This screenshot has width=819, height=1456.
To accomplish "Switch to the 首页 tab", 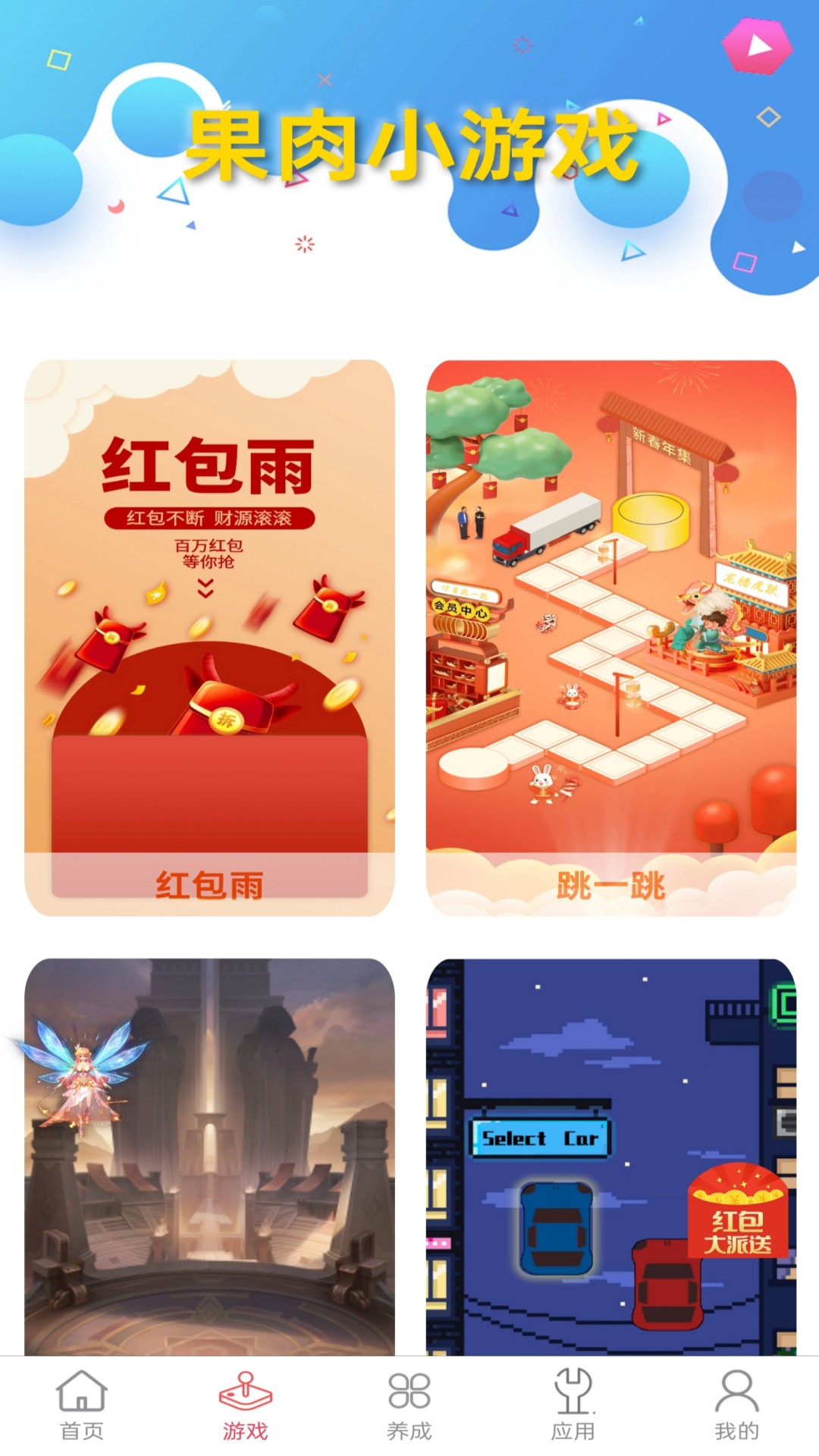I will (x=82, y=1405).
